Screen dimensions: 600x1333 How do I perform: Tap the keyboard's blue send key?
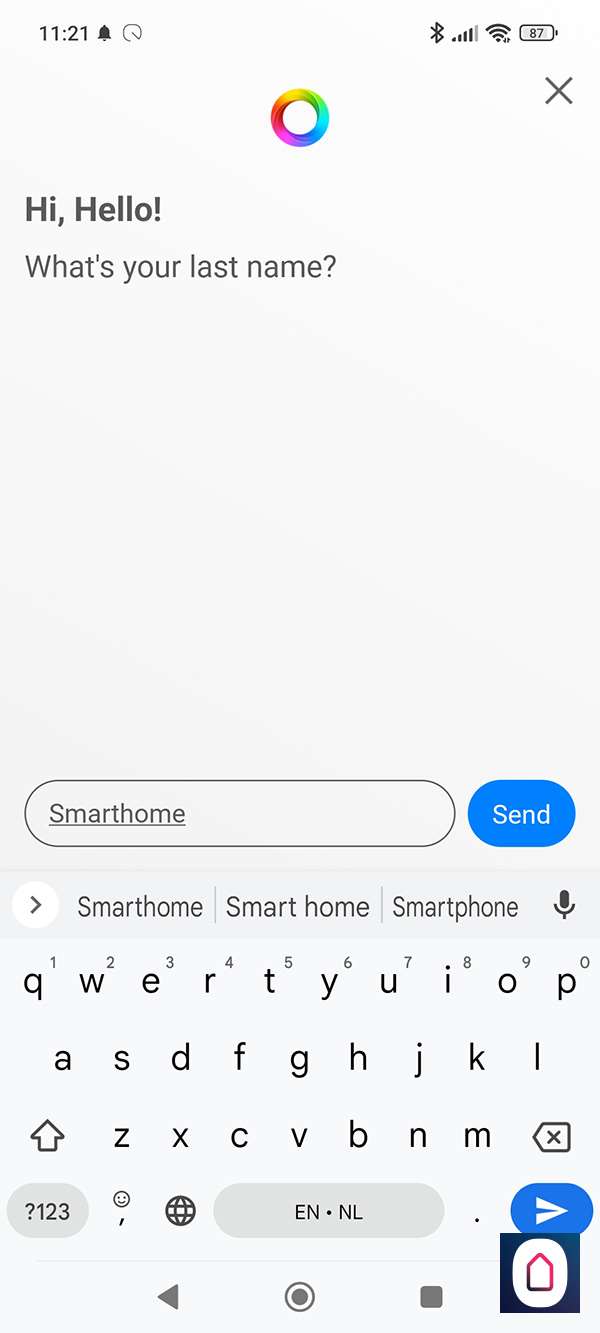coord(551,1211)
